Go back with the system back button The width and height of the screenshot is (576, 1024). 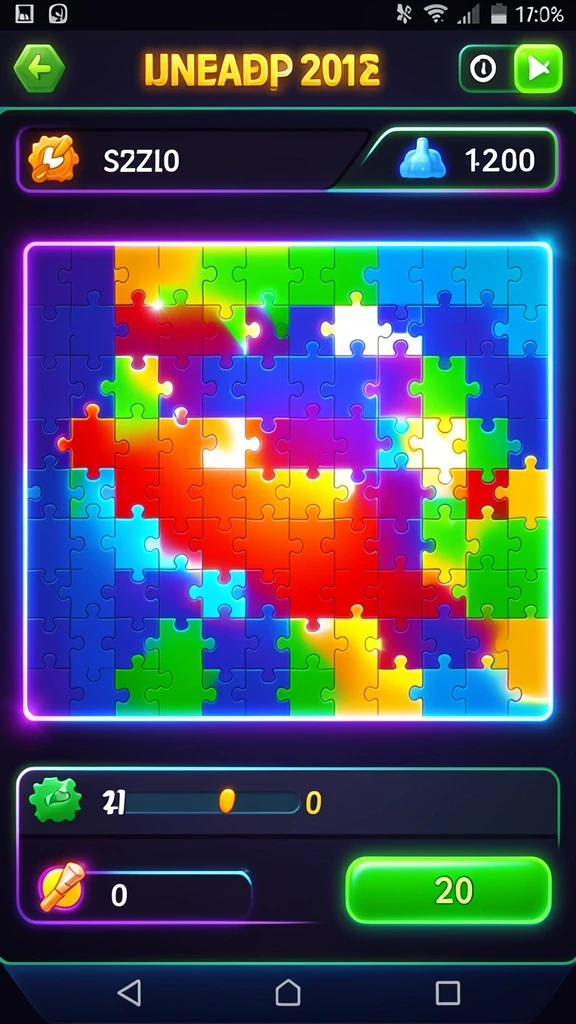pyautogui.click(x=130, y=993)
